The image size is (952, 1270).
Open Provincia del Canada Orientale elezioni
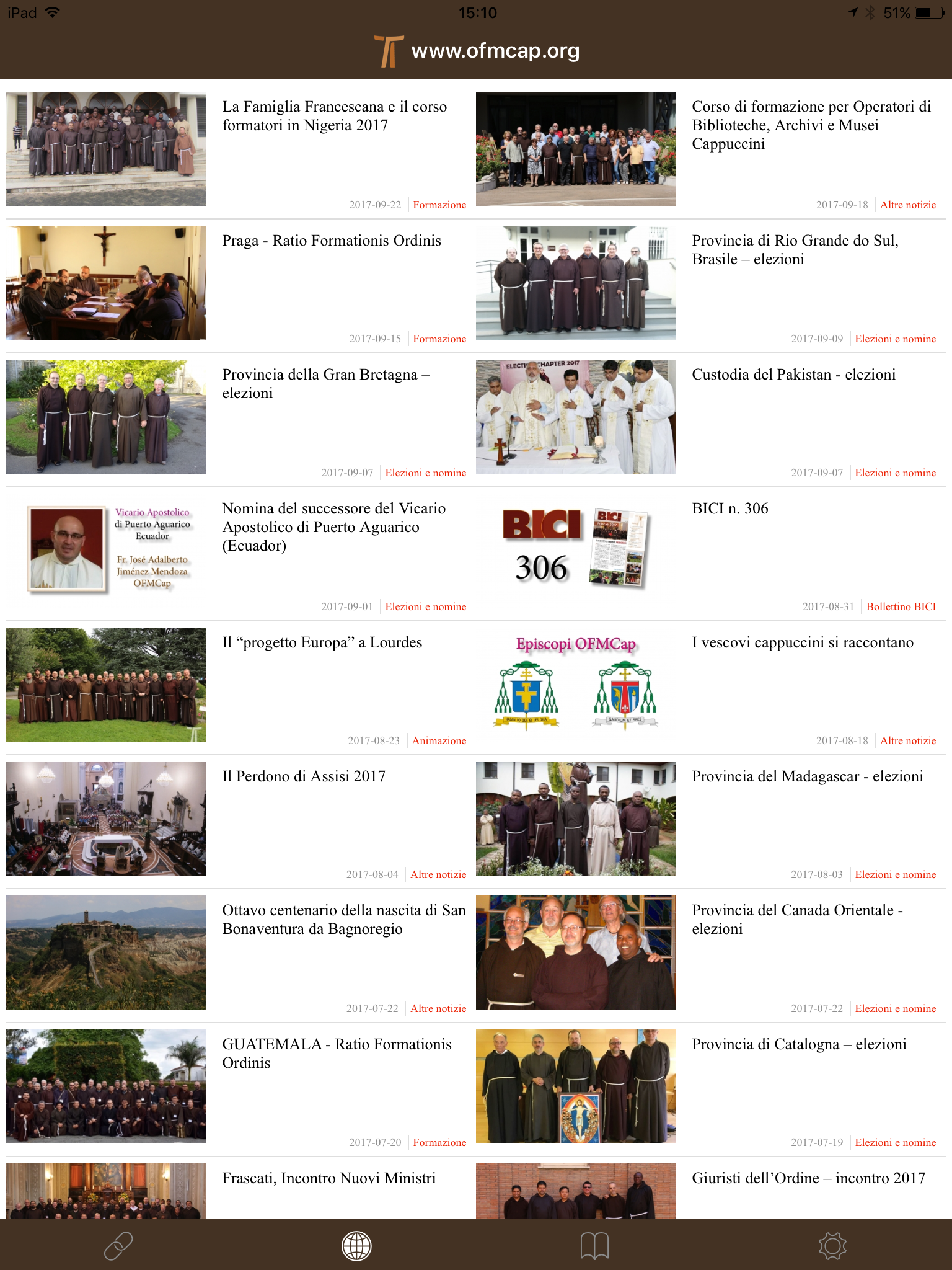[x=797, y=919]
